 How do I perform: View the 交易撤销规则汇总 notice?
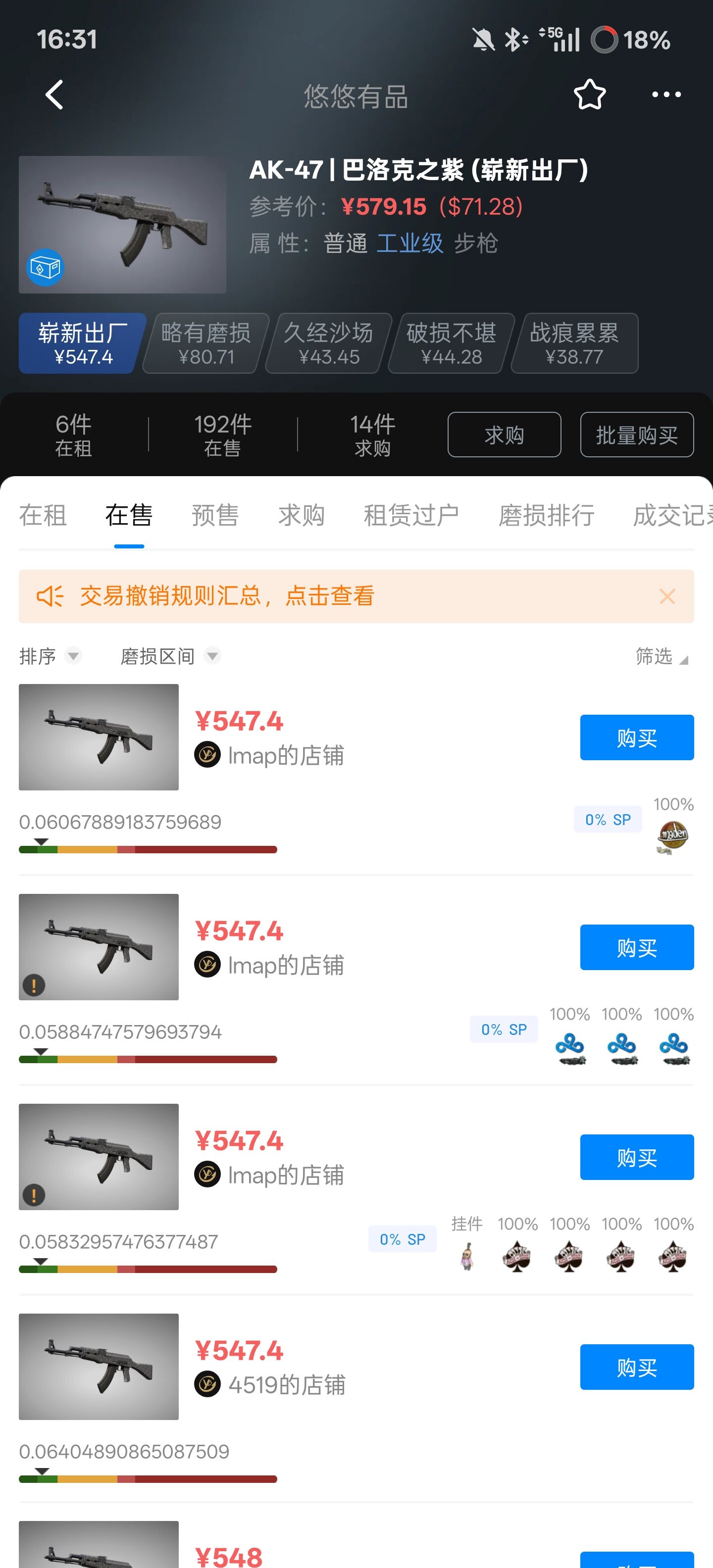pos(226,596)
